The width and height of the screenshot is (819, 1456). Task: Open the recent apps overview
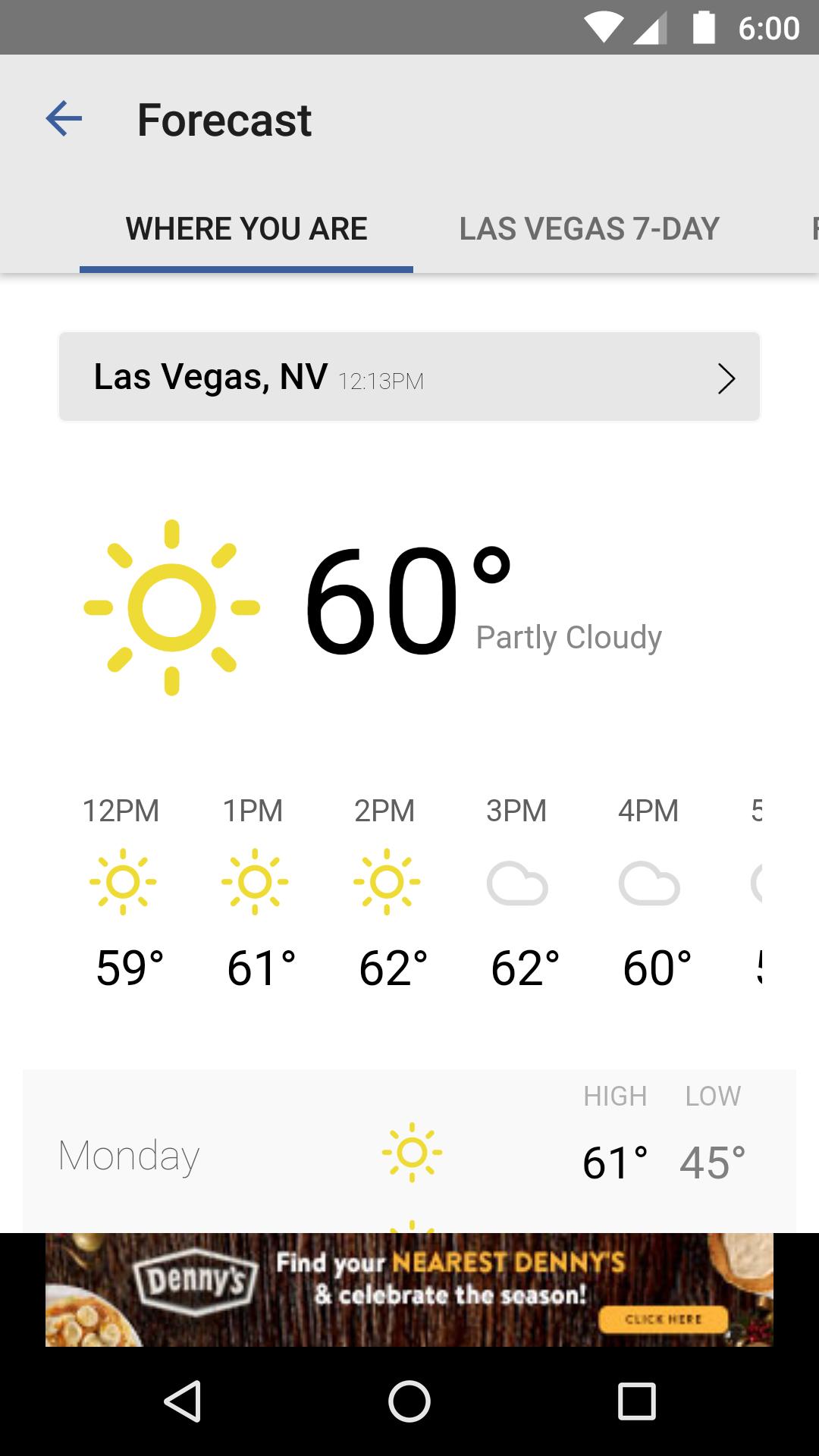[x=636, y=1401]
